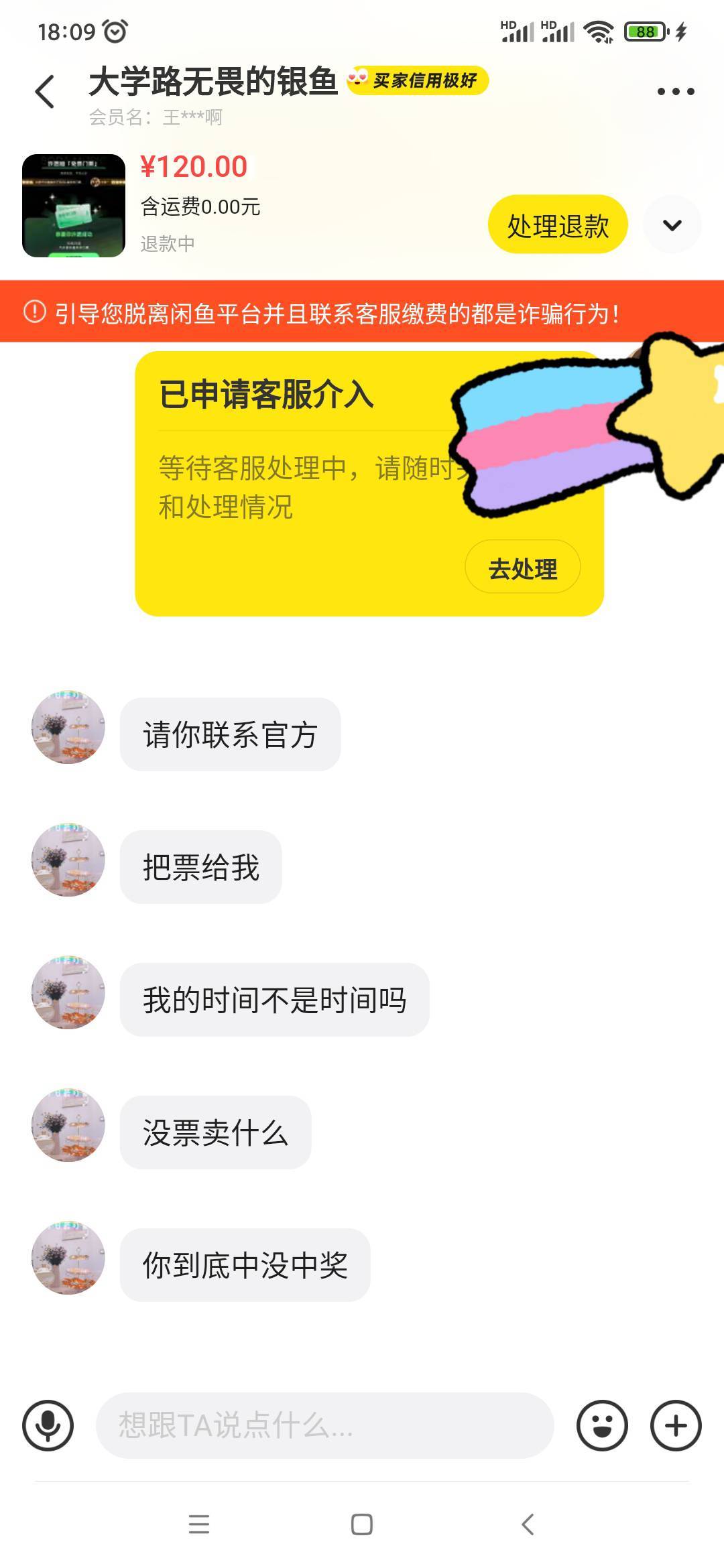724x1568 pixels.
Task: Focus the 想跟TA说点什么 message field
Action: [325, 1425]
